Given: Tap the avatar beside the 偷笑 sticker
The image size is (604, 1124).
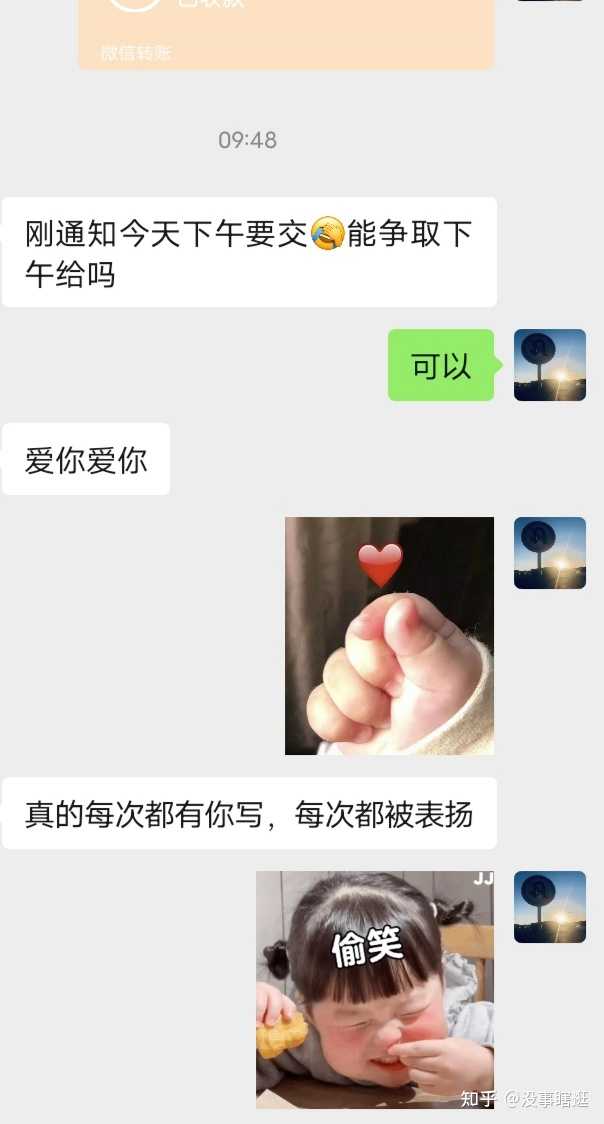Looking at the screenshot, I should tap(549, 907).
